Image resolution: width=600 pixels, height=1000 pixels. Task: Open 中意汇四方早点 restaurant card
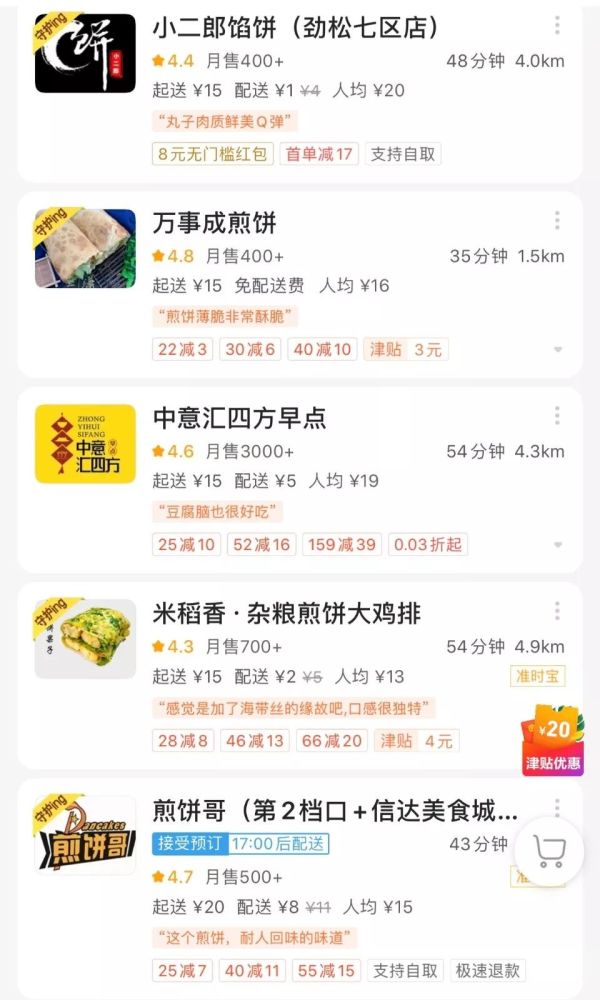239,417
